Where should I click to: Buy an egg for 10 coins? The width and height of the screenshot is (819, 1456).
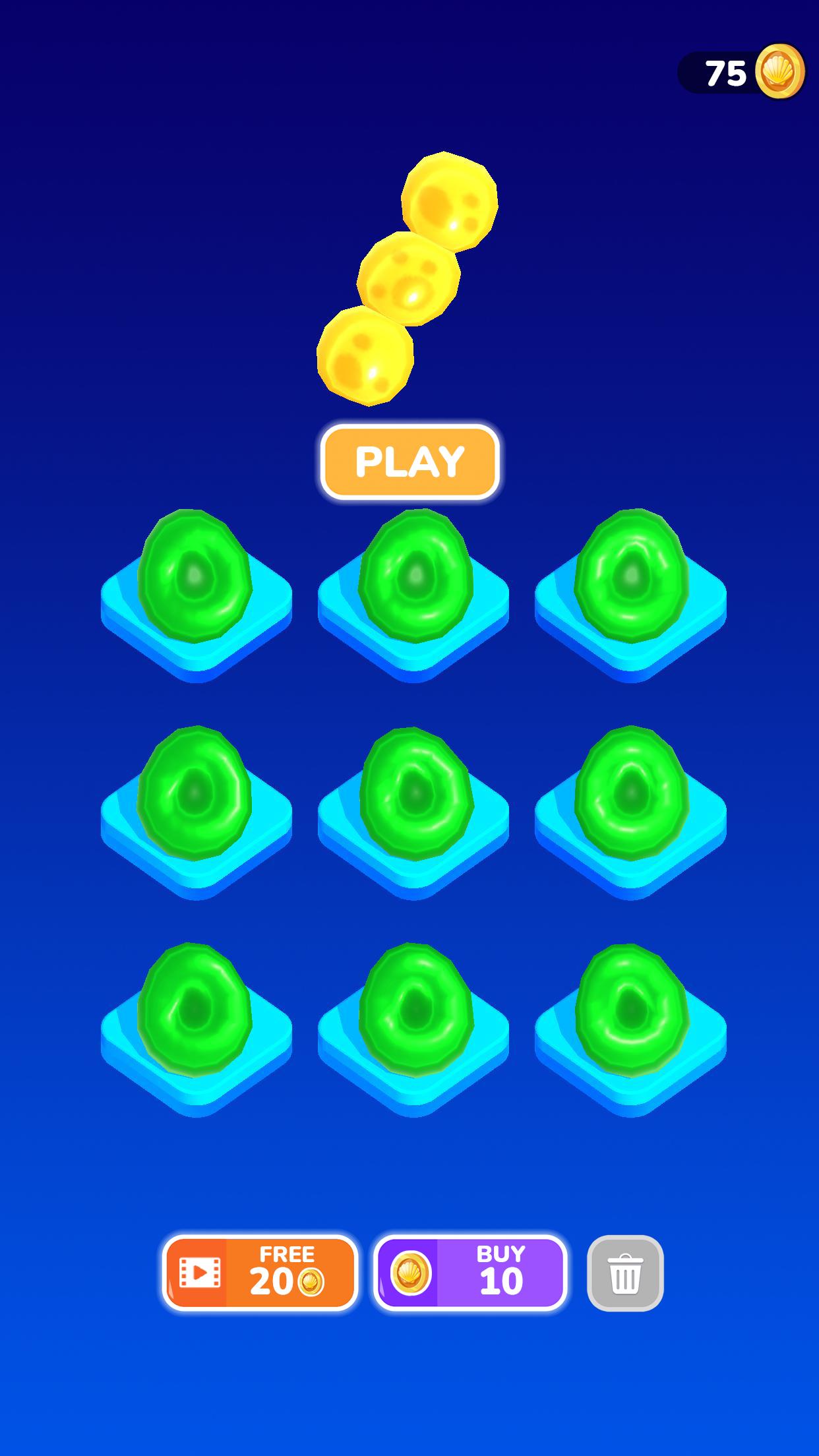pyautogui.click(x=470, y=1273)
